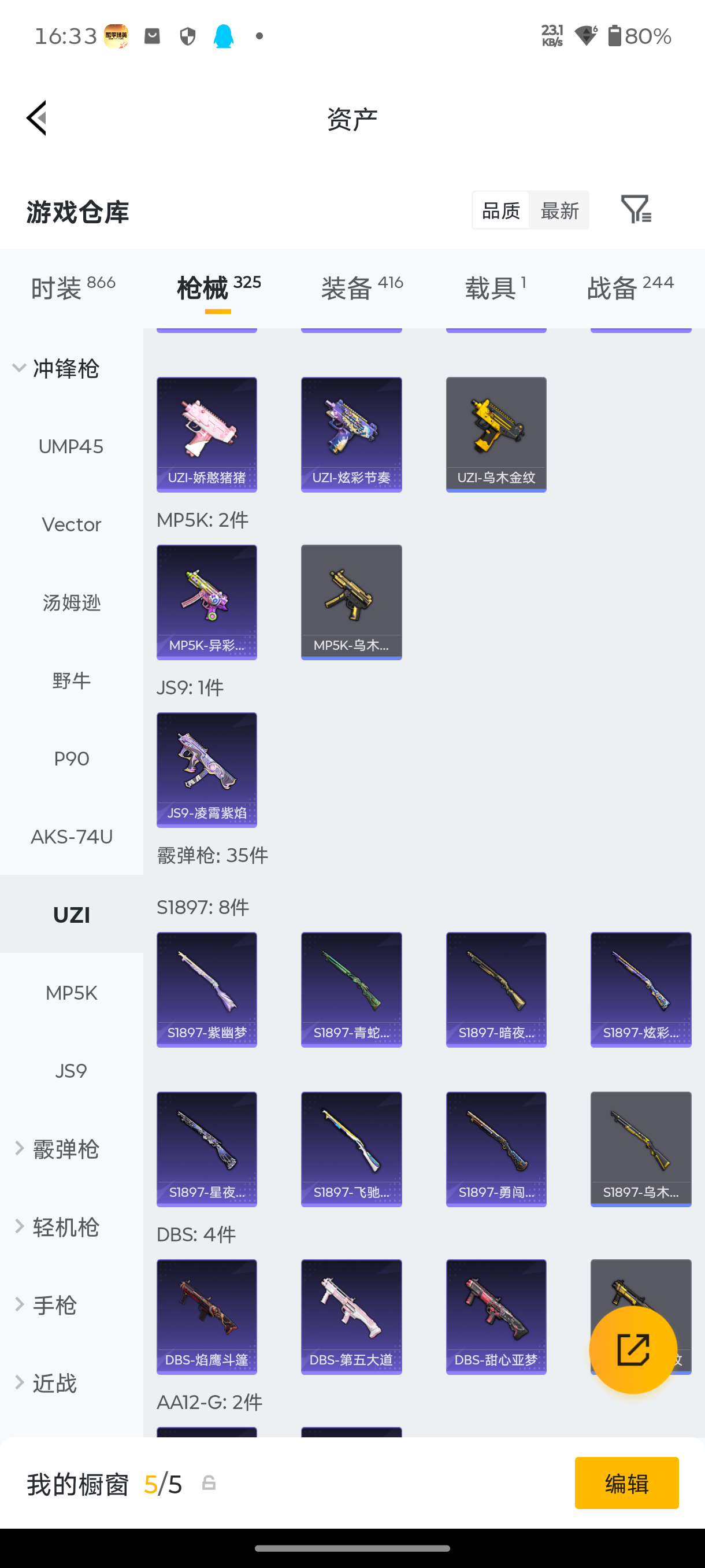Open the UZI-娇憨猪猪 skin
The width and height of the screenshot is (705, 1568).
[207, 434]
